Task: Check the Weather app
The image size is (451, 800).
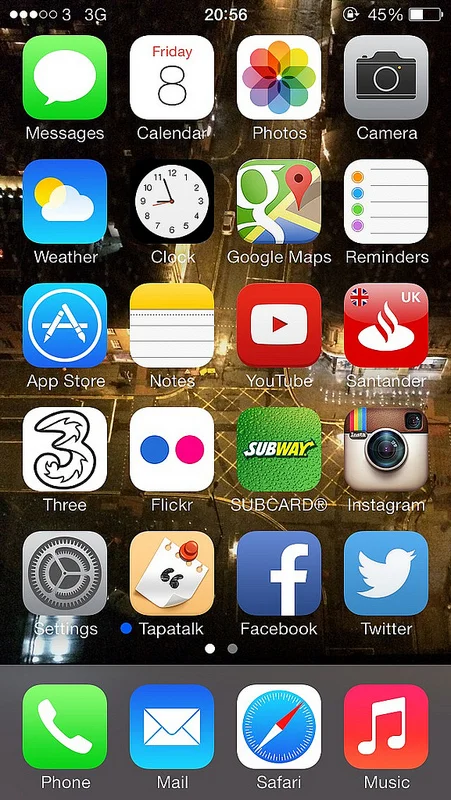Action: click(65, 202)
